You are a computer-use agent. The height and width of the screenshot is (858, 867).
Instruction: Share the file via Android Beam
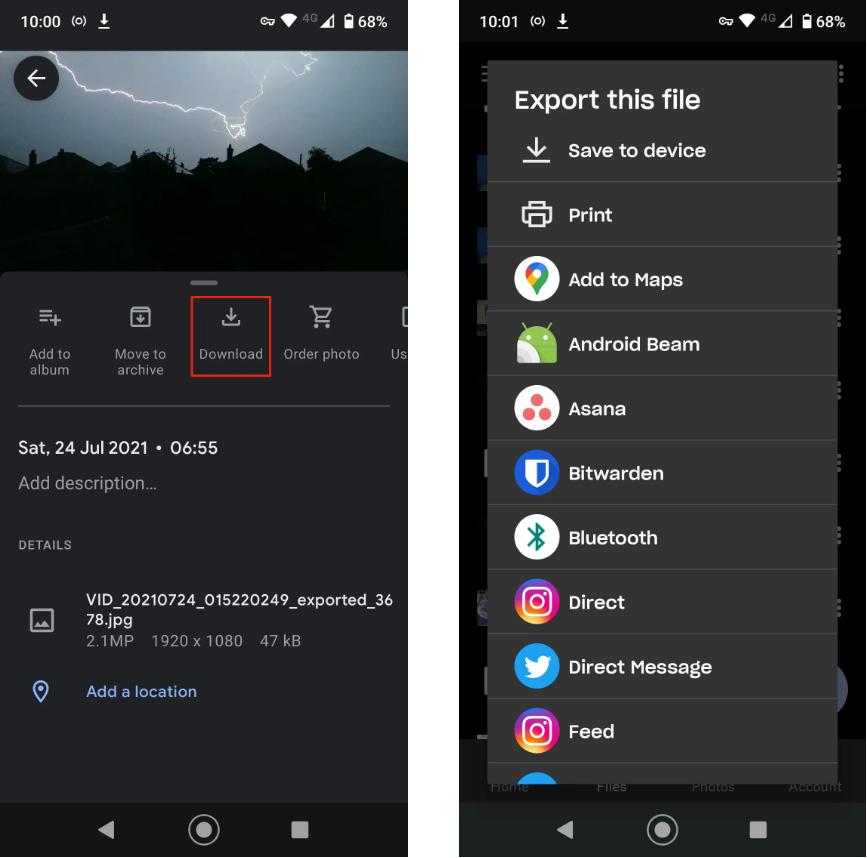tap(633, 344)
